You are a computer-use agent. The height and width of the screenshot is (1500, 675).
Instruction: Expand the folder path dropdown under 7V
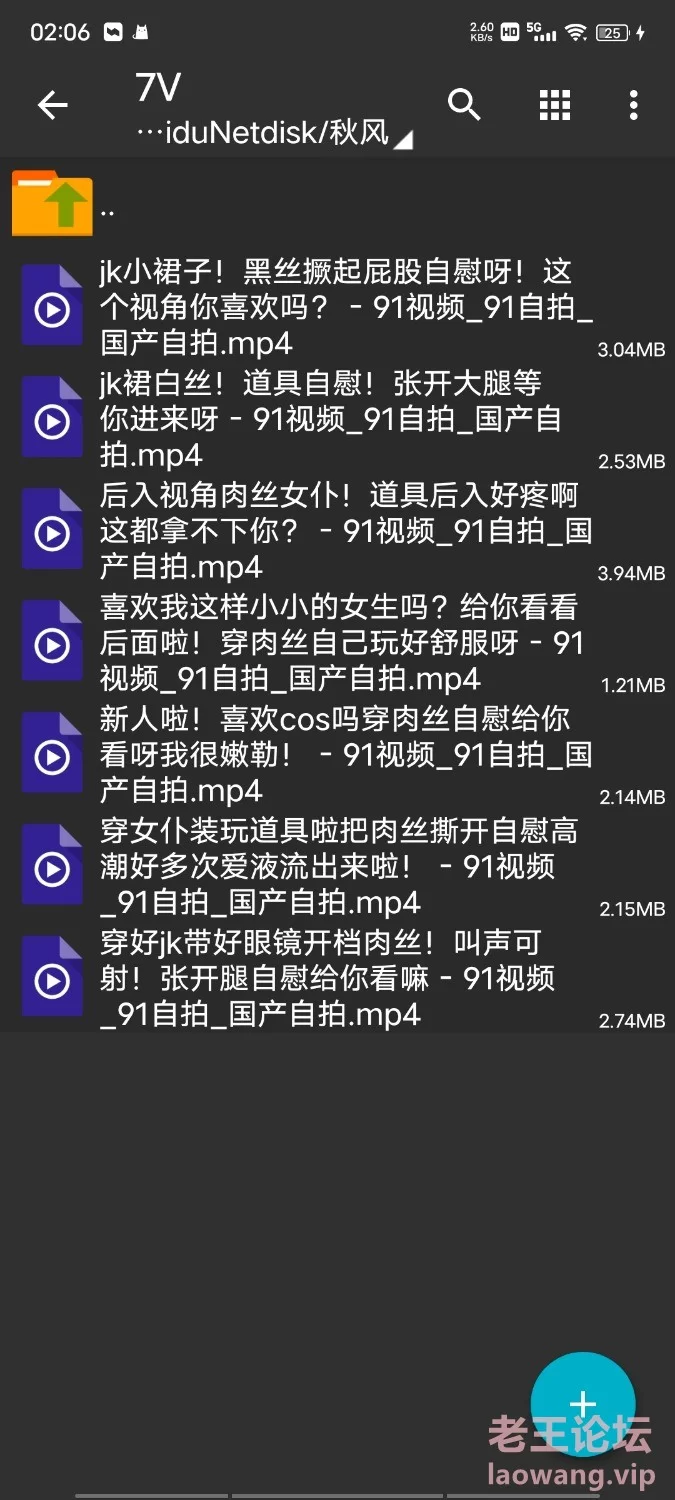click(274, 133)
